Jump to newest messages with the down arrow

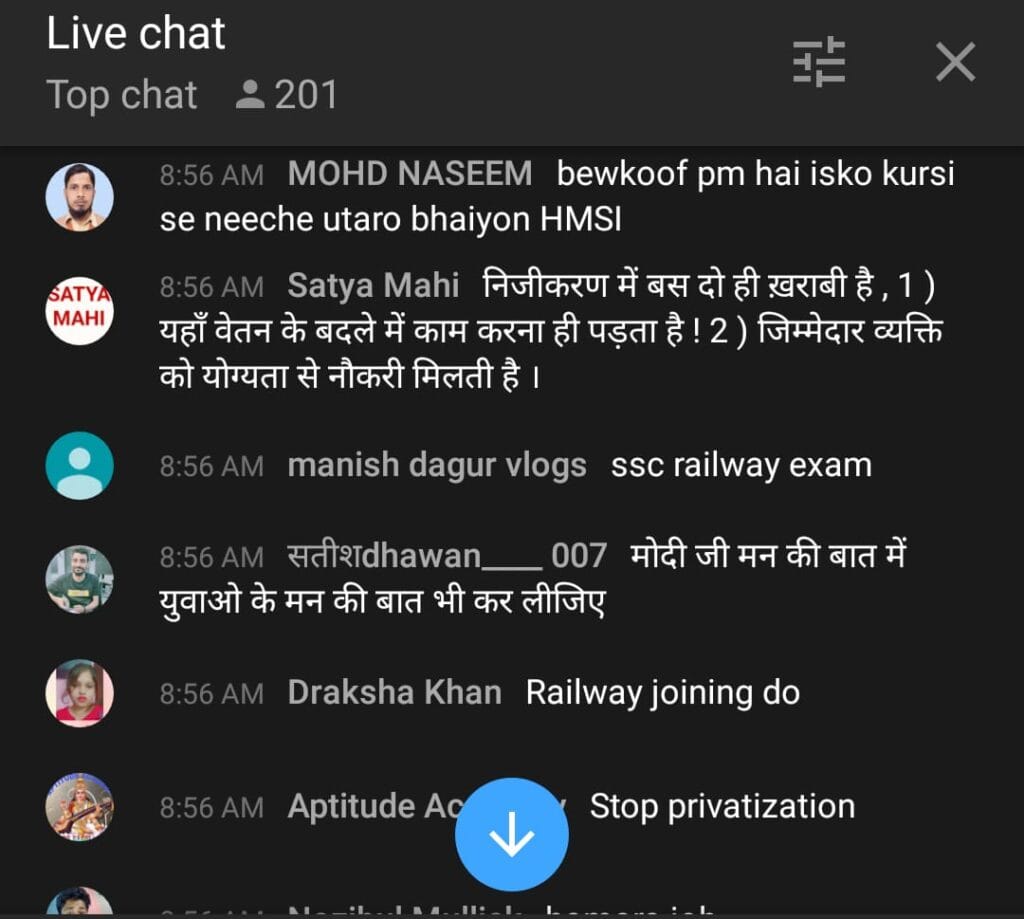click(512, 834)
